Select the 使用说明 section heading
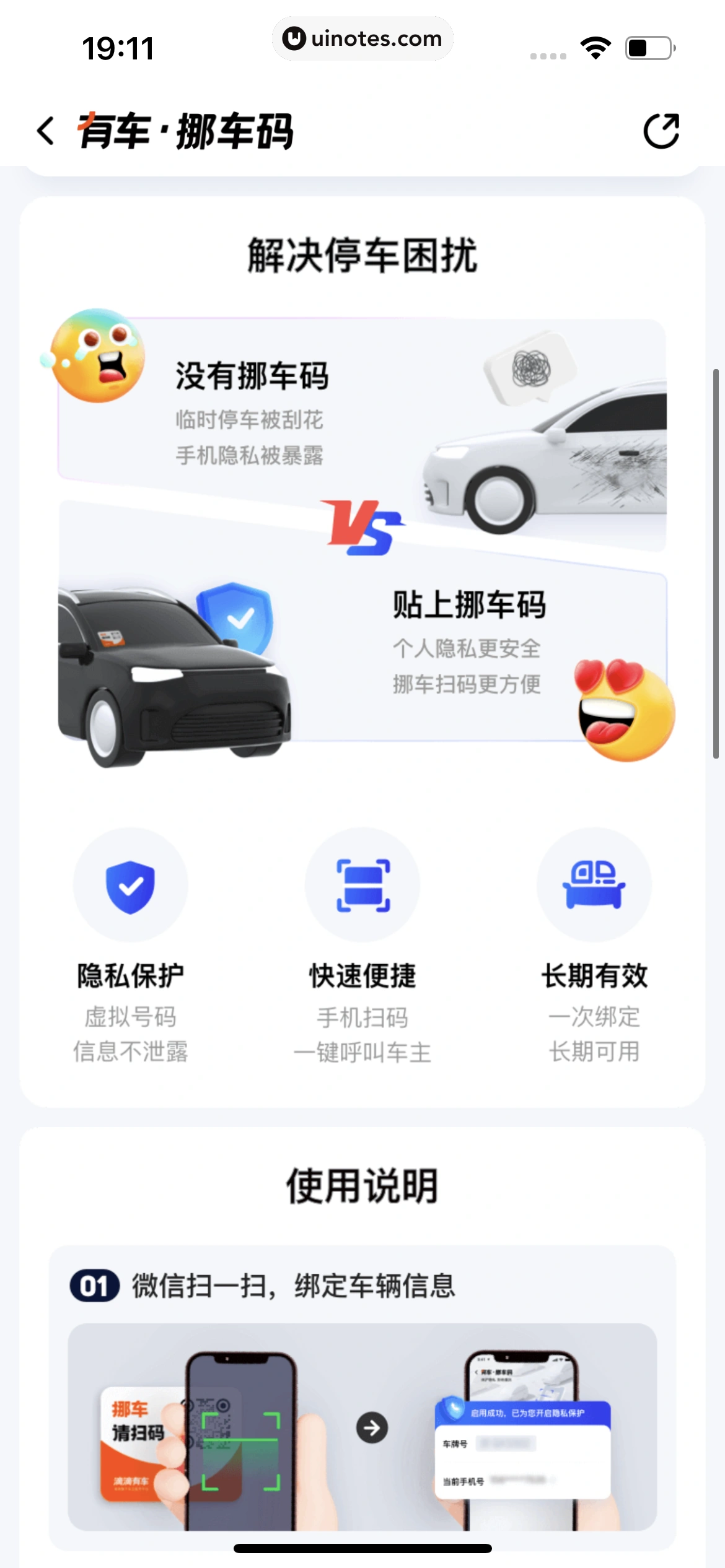 pos(362,1183)
